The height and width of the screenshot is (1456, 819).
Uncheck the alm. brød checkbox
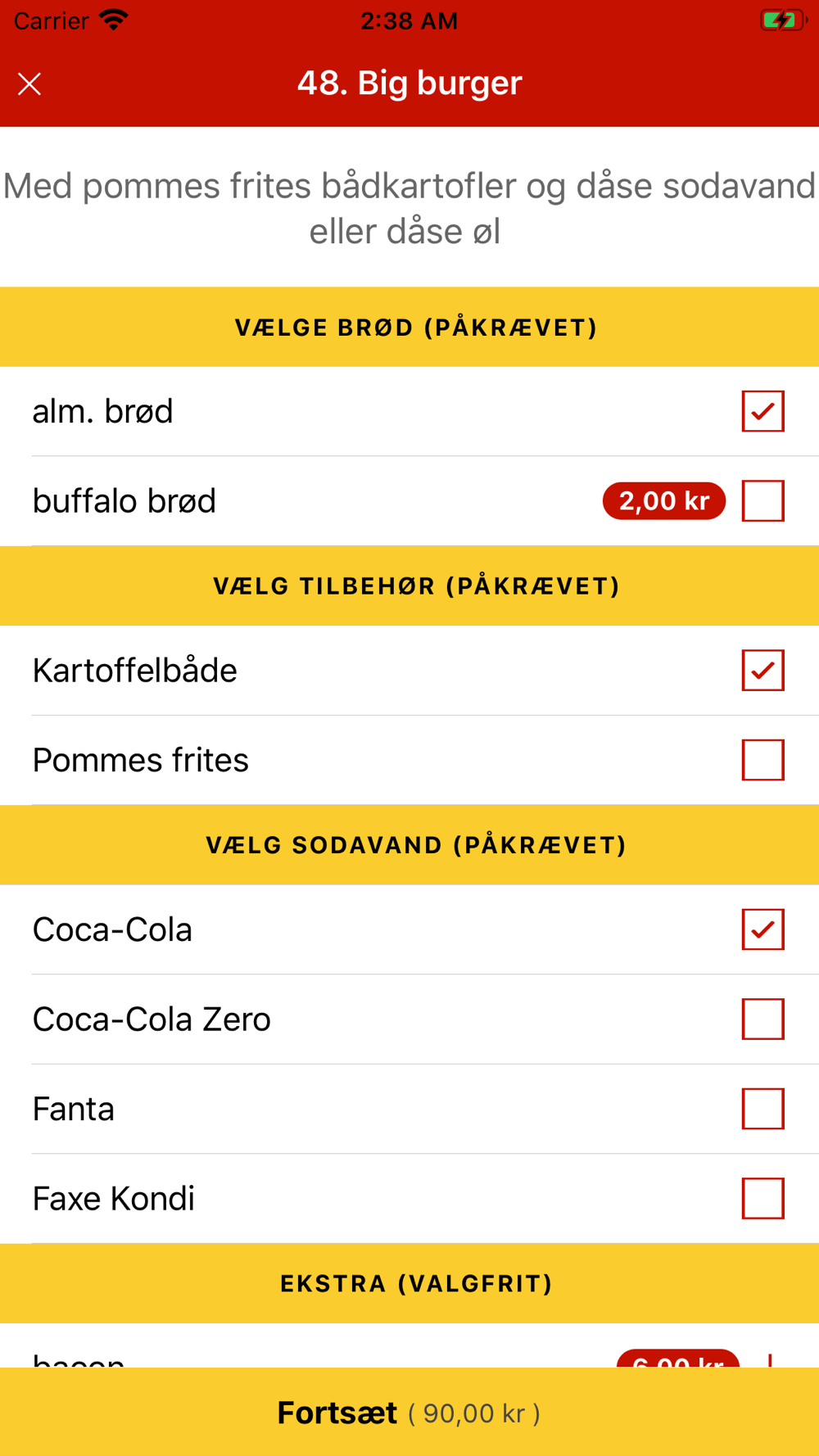[x=762, y=411]
